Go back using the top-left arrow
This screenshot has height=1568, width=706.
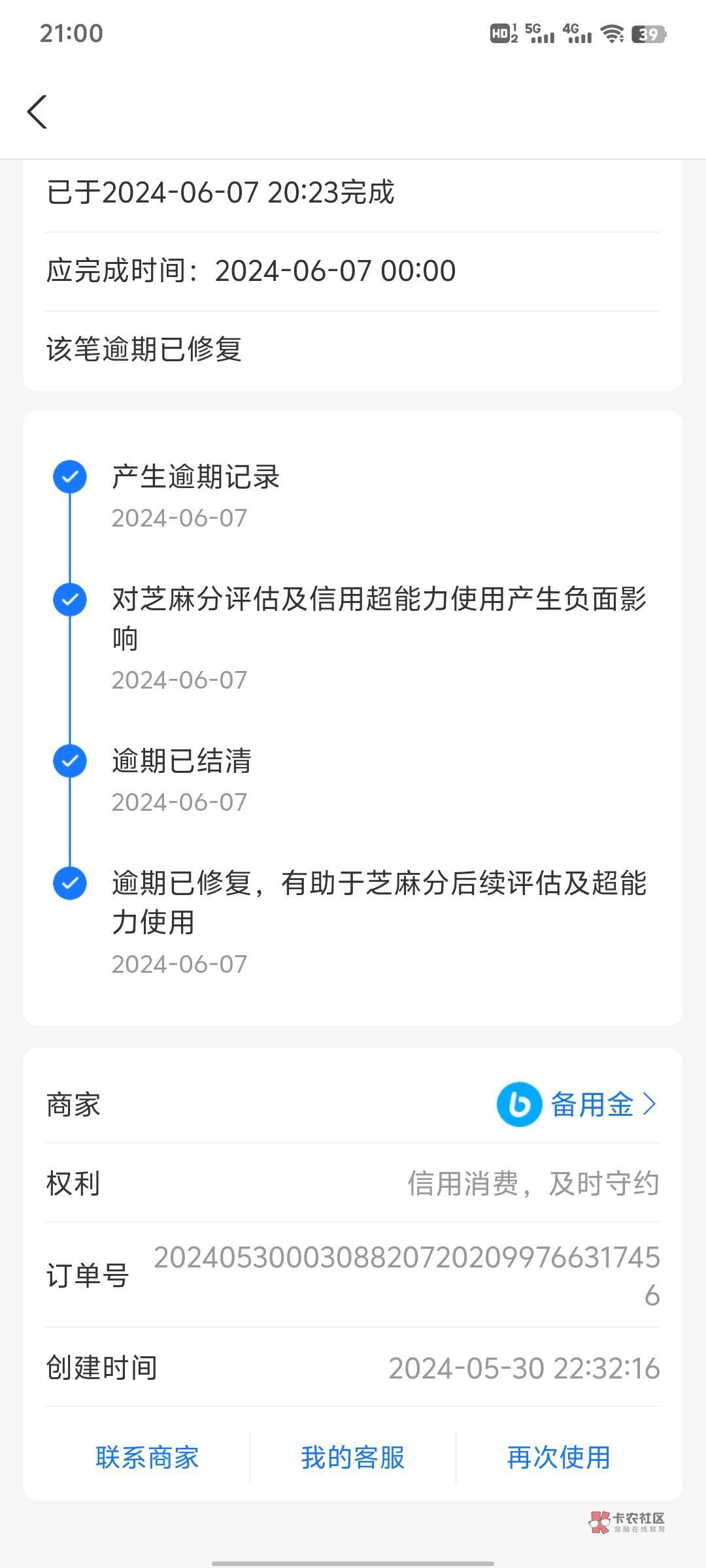[x=37, y=112]
